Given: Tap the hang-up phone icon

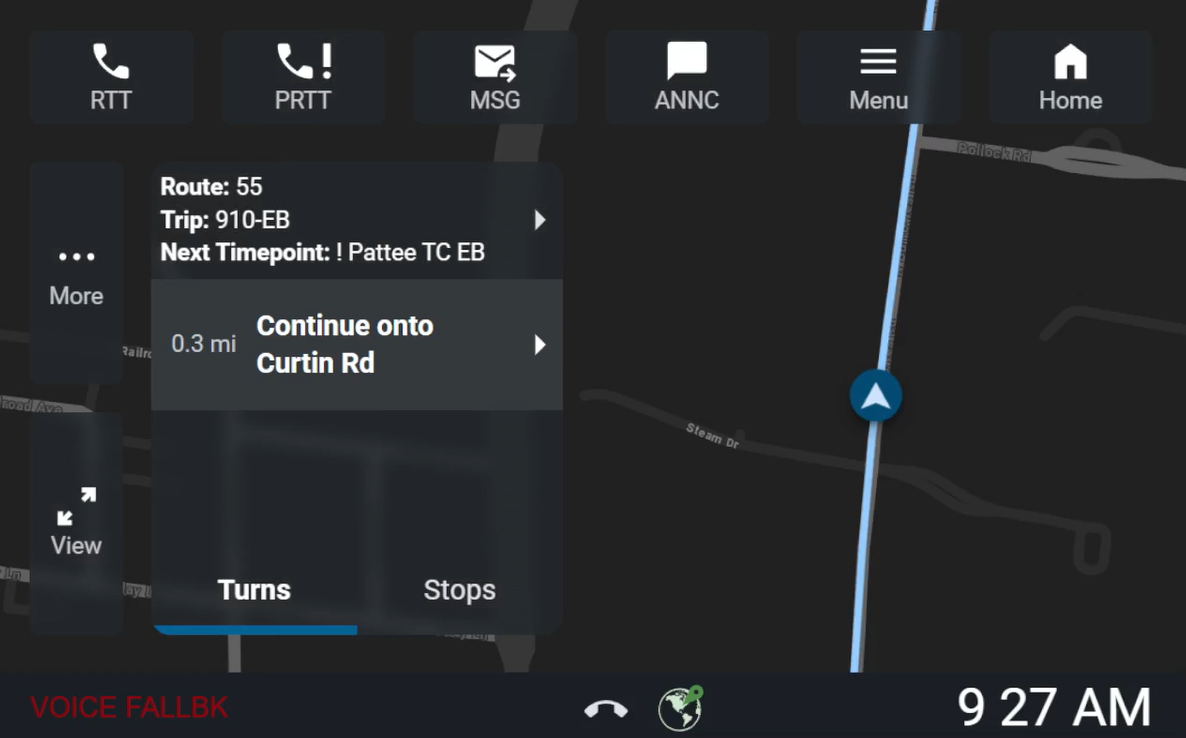Looking at the screenshot, I should (x=606, y=709).
